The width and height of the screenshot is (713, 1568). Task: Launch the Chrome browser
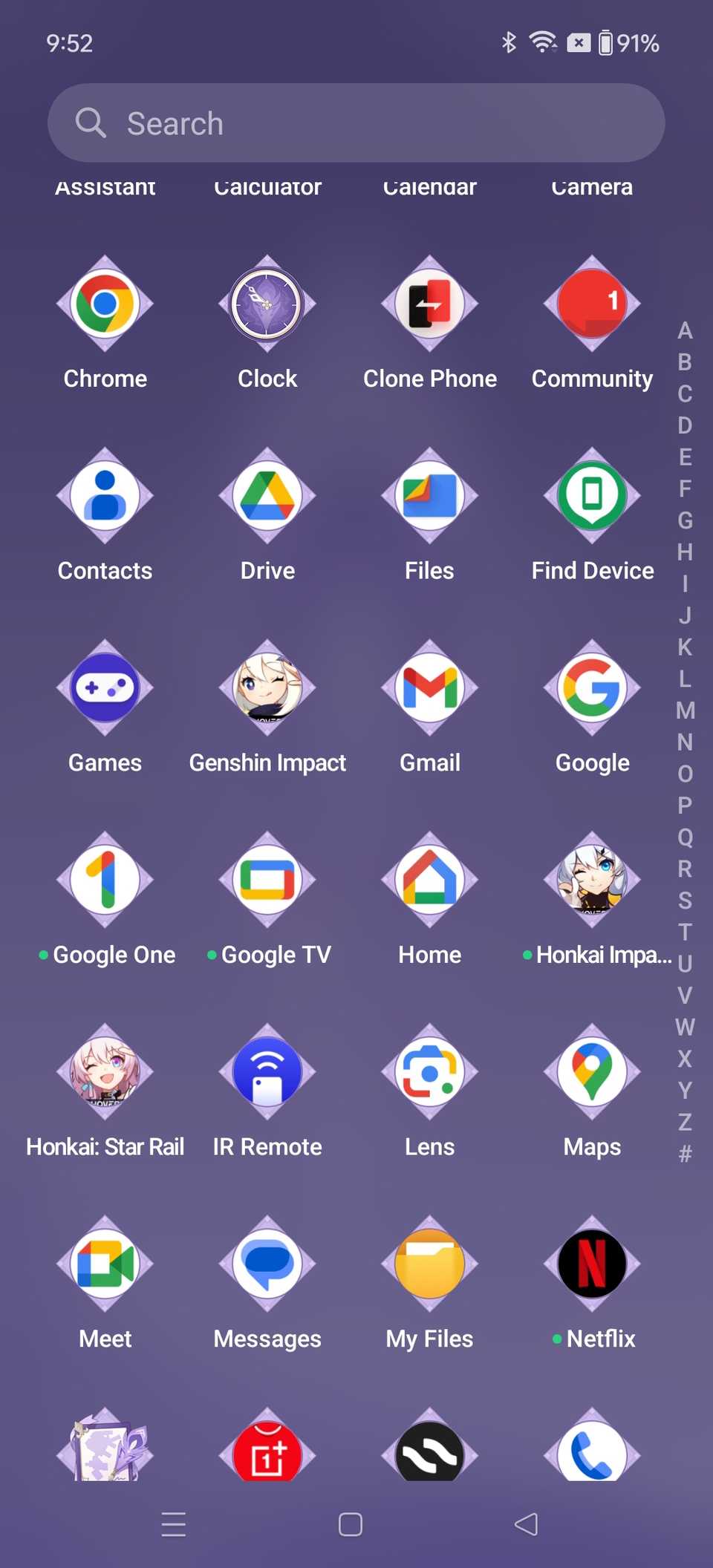click(x=105, y=304)
